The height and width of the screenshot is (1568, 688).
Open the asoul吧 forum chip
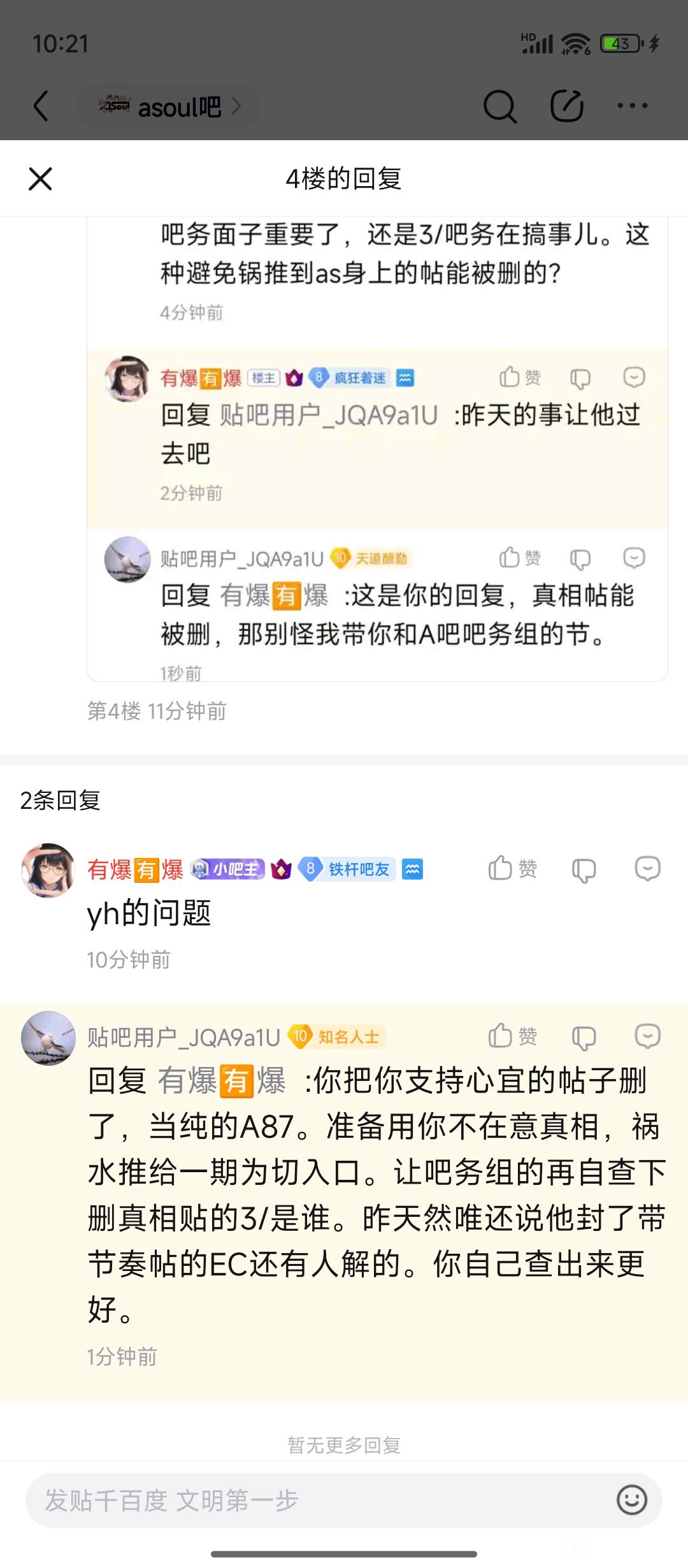point(169,106)
